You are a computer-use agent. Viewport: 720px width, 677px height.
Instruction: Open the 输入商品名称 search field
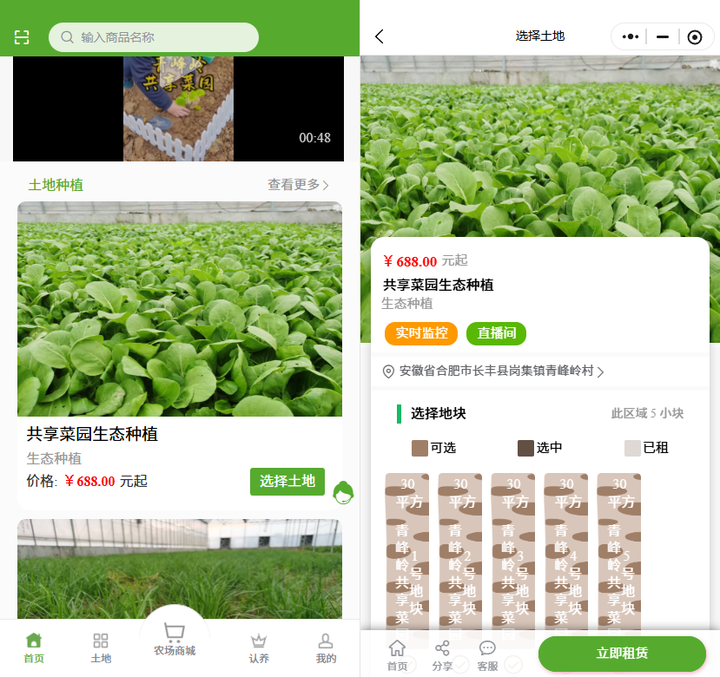pyautogui.click(x=153, y=38)
